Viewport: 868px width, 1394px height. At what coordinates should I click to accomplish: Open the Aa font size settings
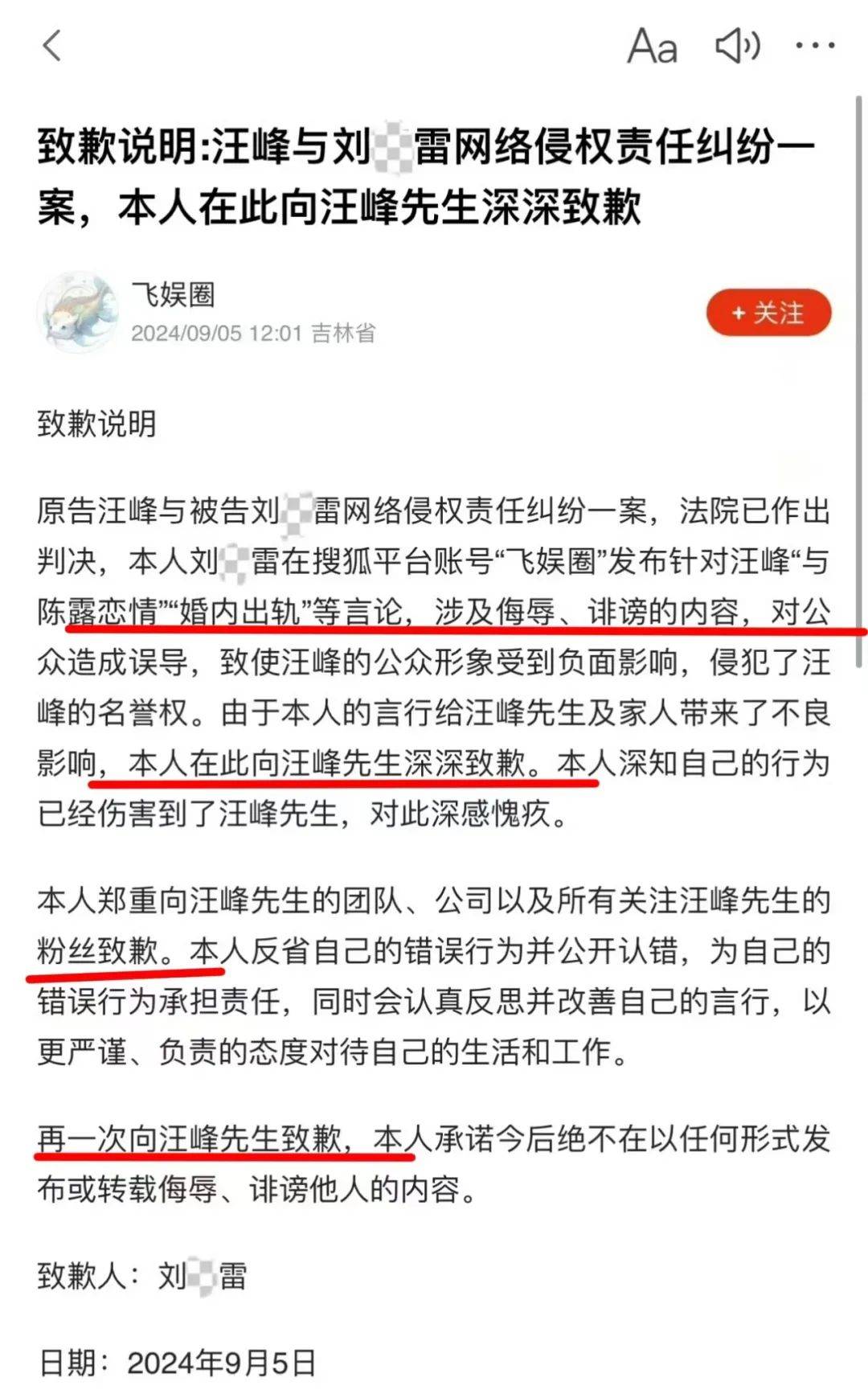click(x=652, y=46)
